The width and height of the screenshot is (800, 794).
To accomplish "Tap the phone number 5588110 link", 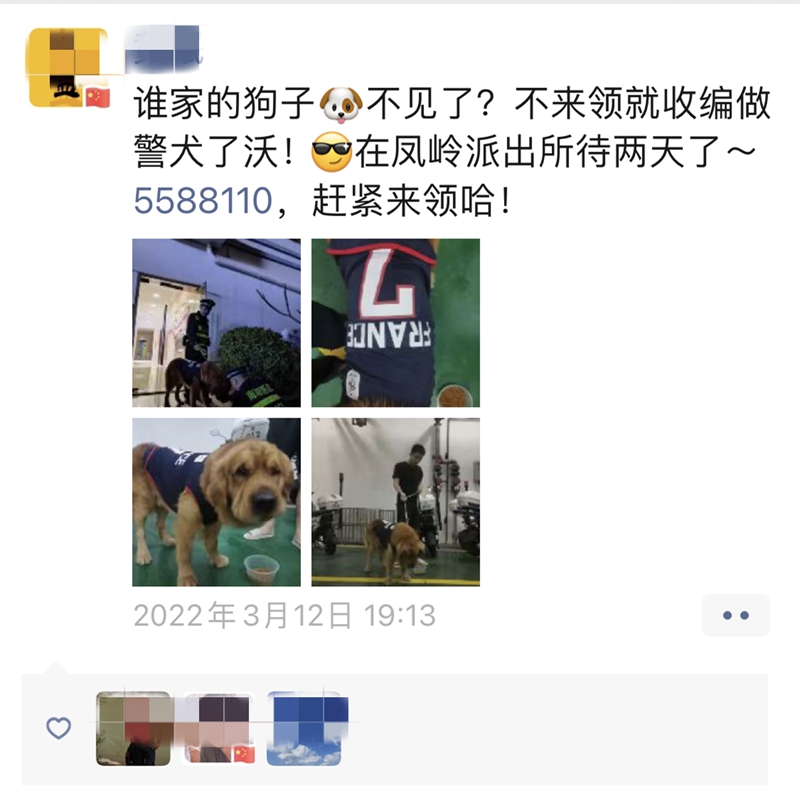I will [x=203, y=202].
